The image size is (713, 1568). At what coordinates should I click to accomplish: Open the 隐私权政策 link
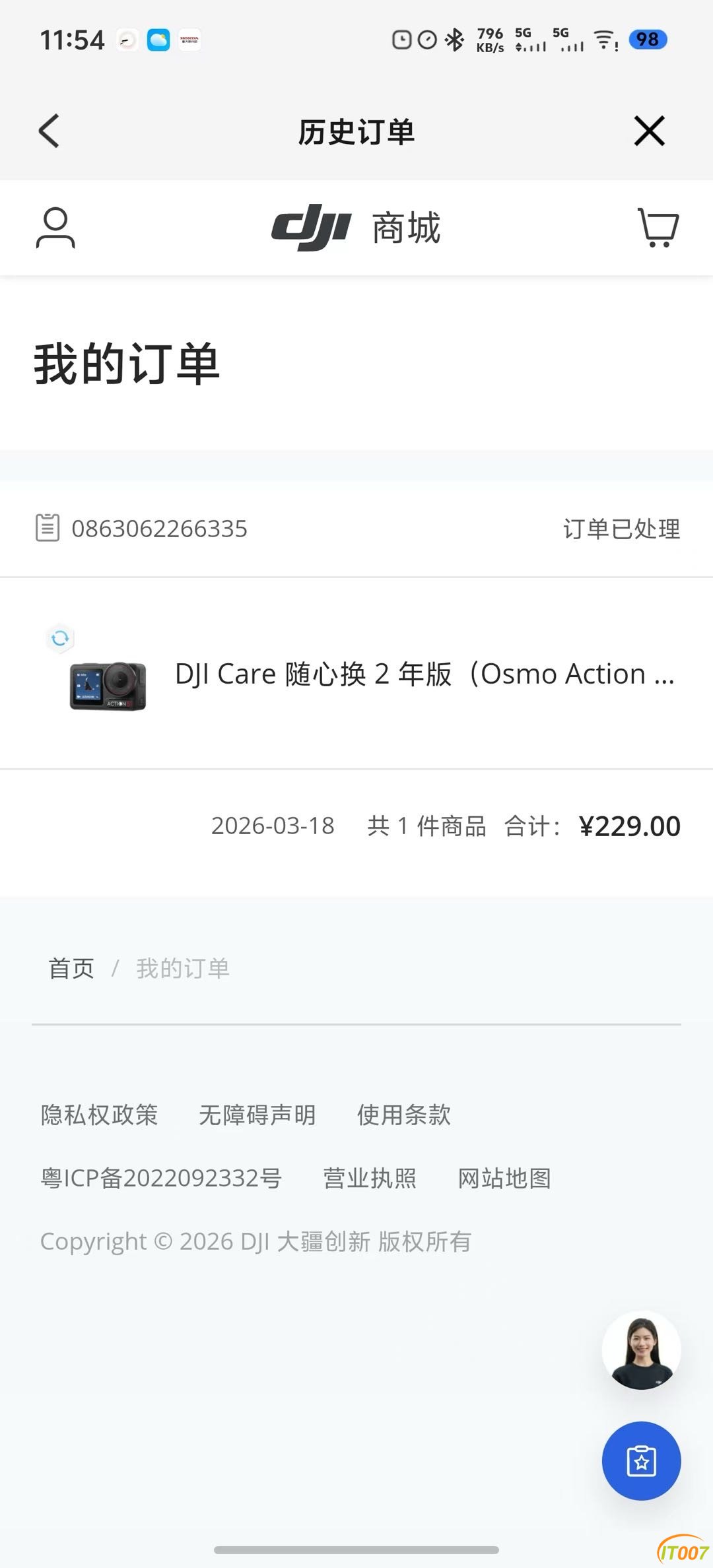click(99, 1115)
